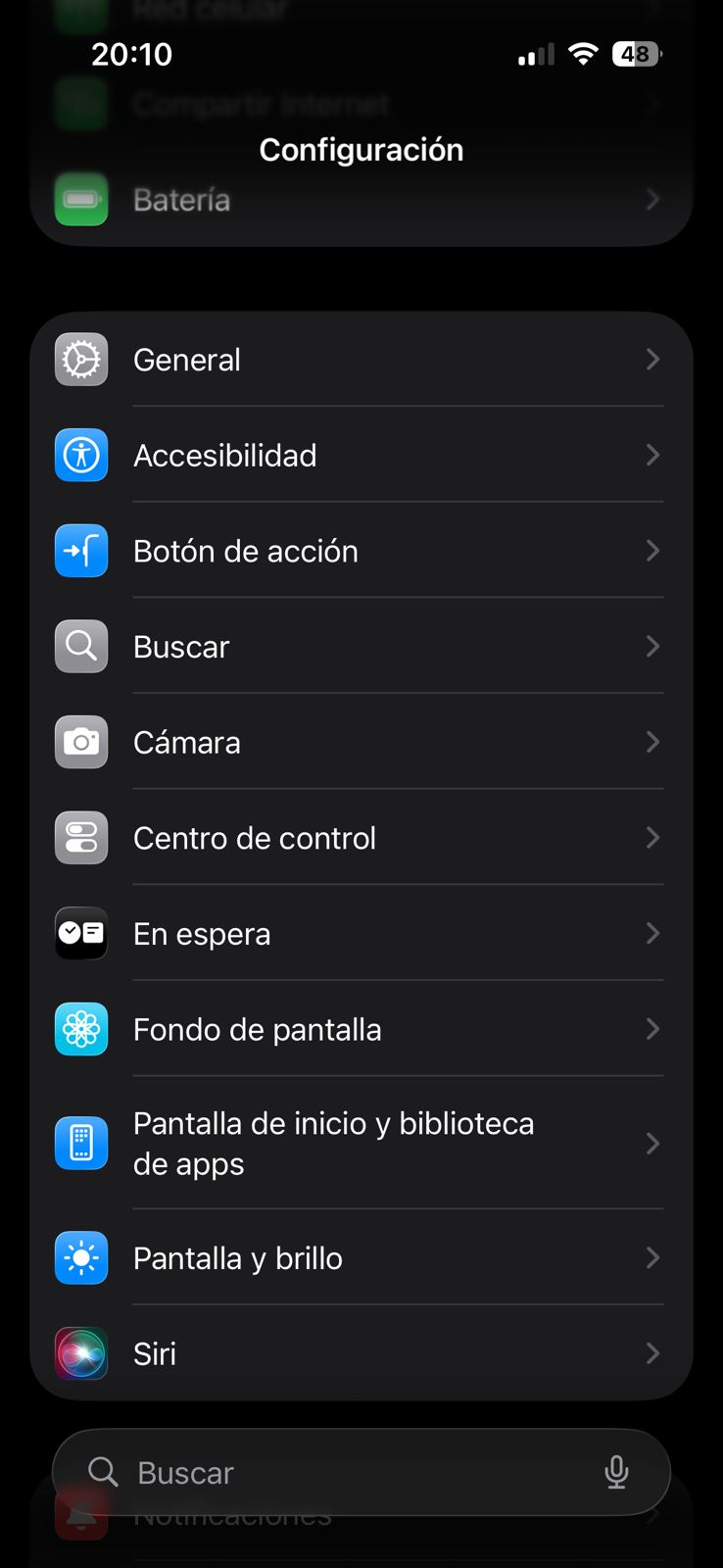Select the Buscar settings row
The width and height of the screenshot is (723, 1568).
[x=361, y=647]
